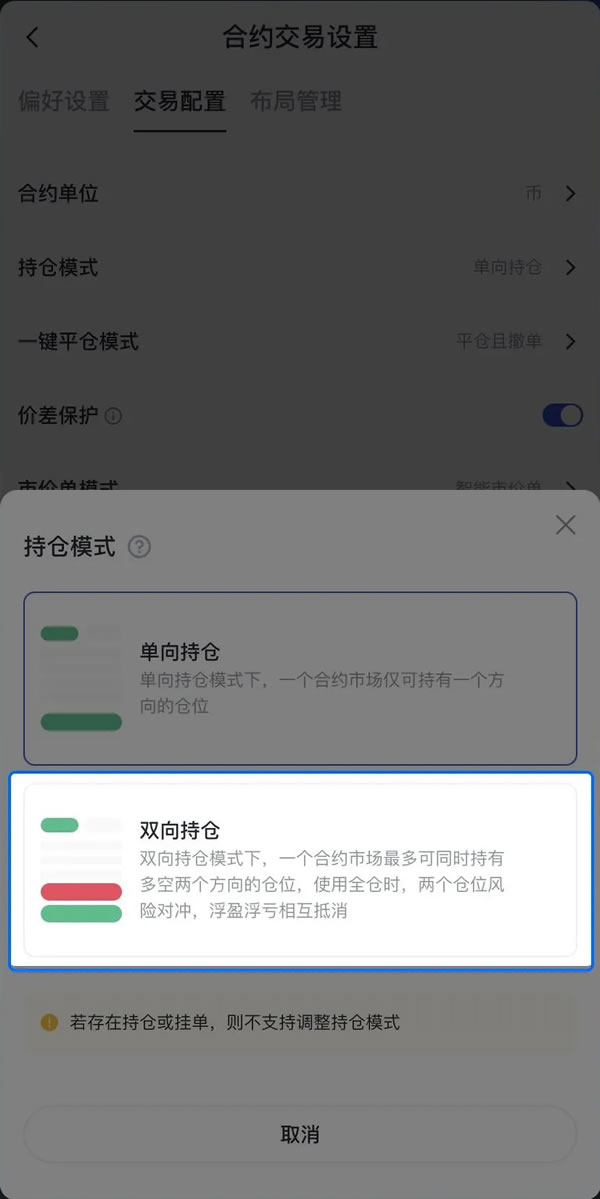Viewport: 600px width, 1199px height.
Task: Choose the 单向持仓 mode card
Action: point(300,679)
